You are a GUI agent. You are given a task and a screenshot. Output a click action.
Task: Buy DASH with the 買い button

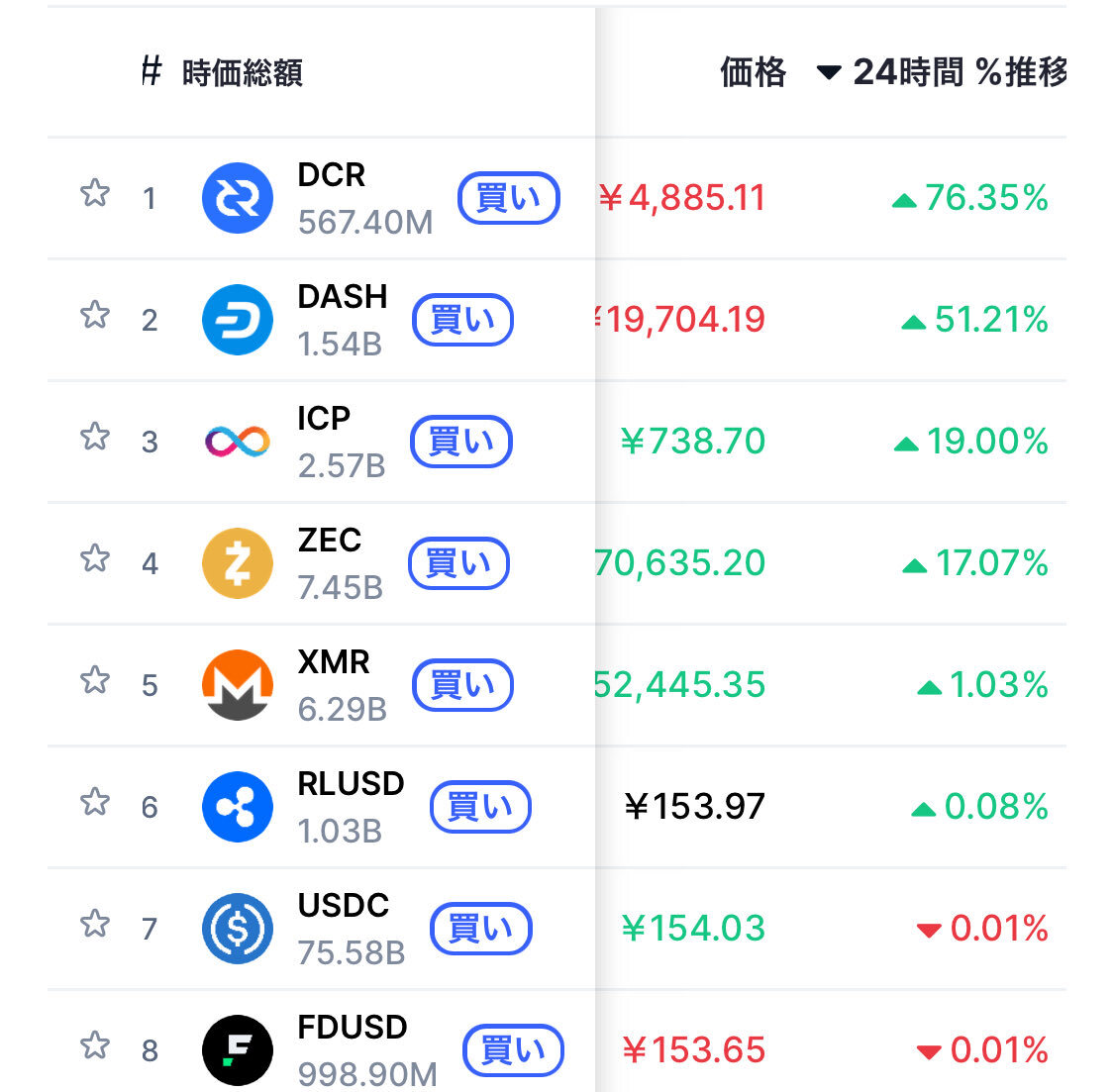(x=462, y=320)
